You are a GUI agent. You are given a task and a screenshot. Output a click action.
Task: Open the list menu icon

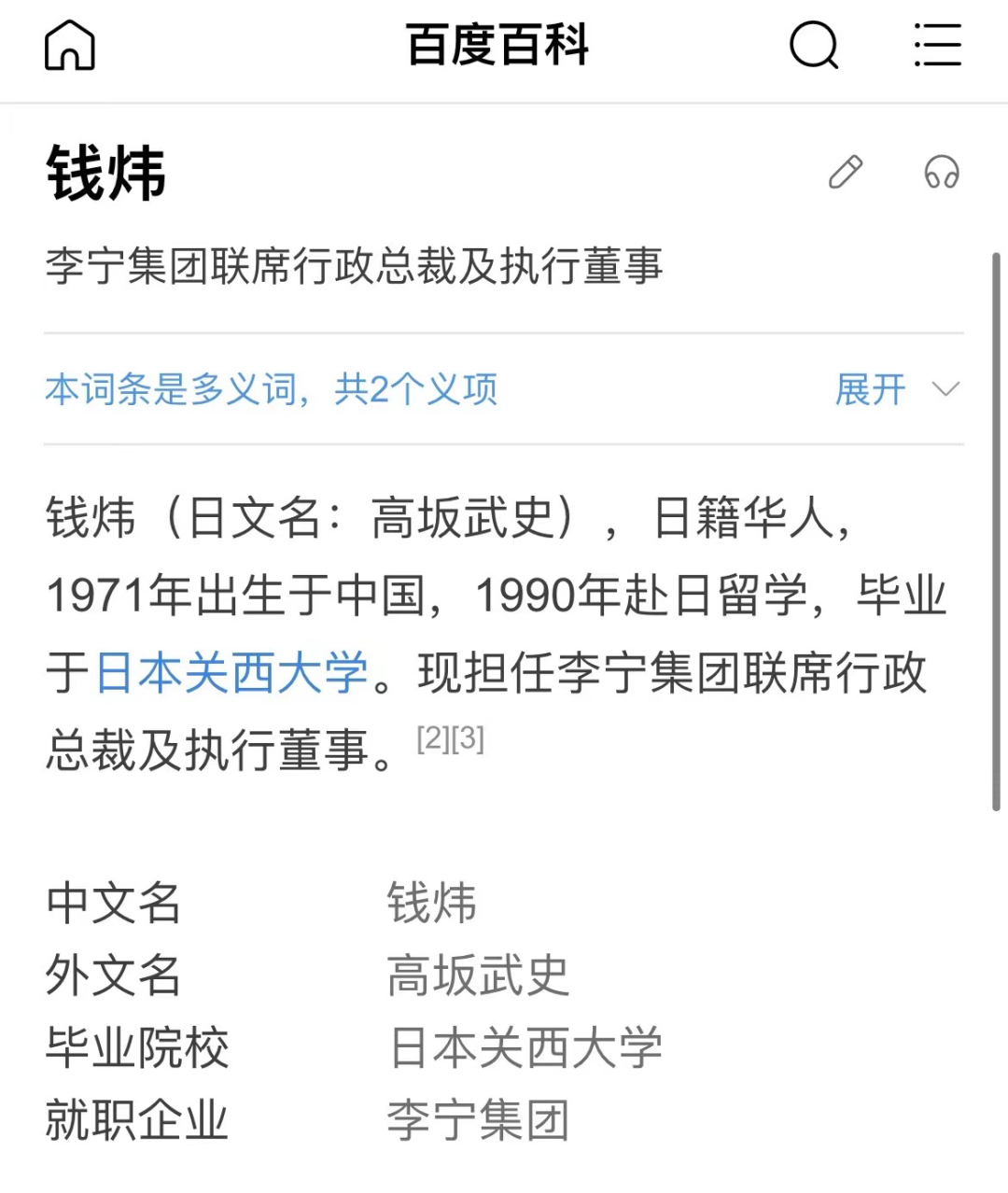[937, 45]
